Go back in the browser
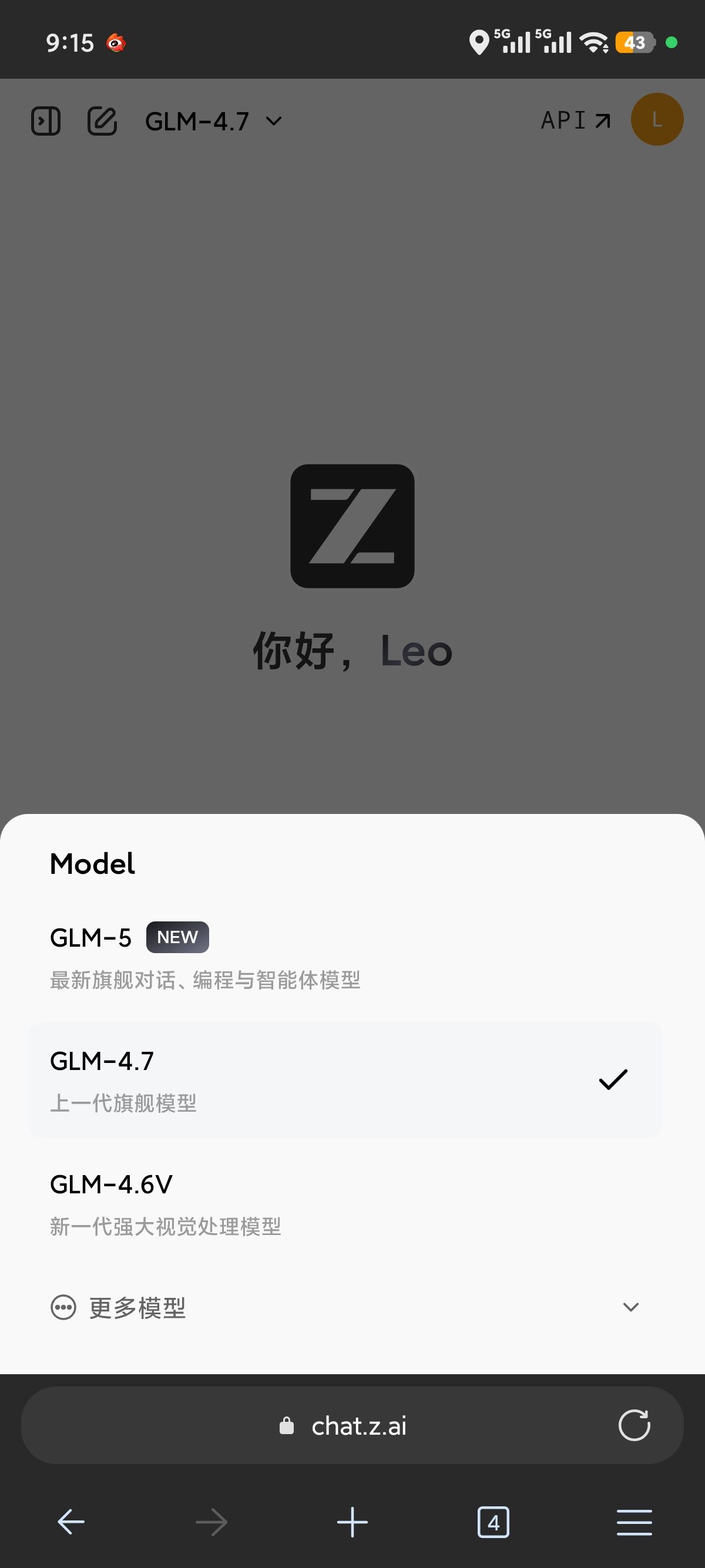 (70, 1522)
